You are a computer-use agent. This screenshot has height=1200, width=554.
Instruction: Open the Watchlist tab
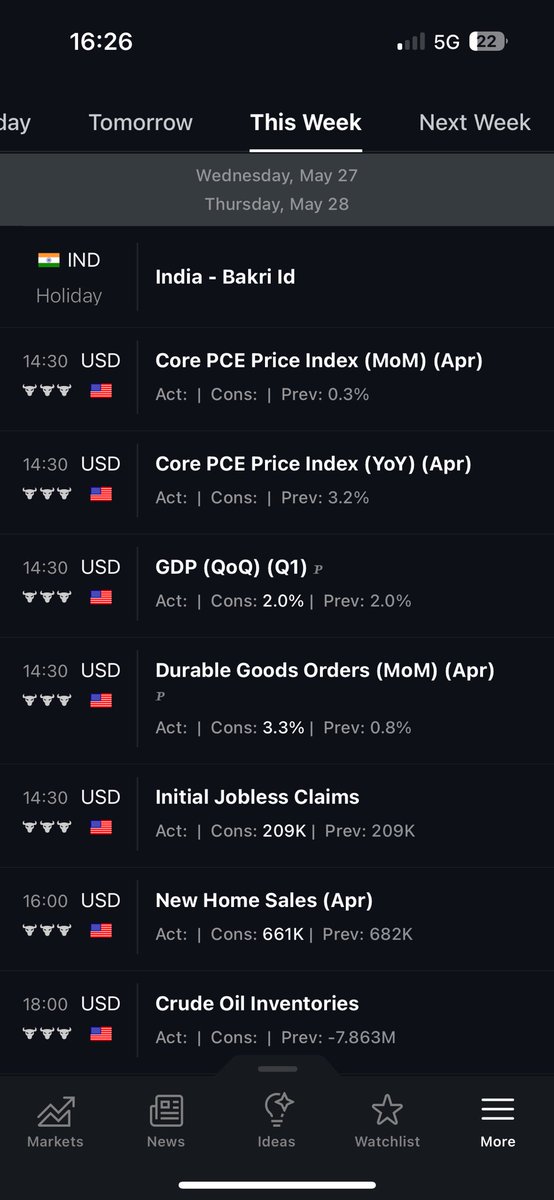point(387,1120)
